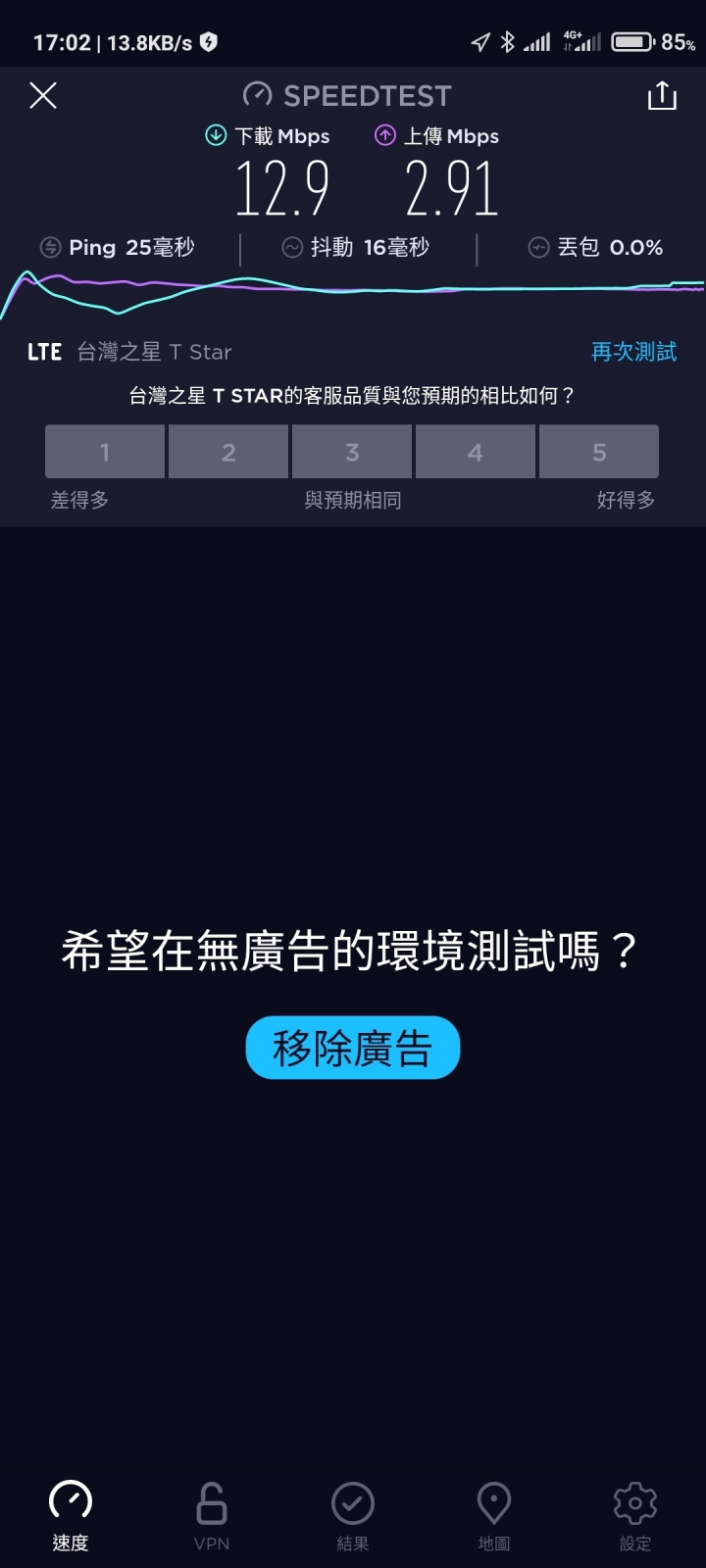Give rating 5 for service quality
Viewport: 706px width, 1568px height.
(x=599, y=452)
